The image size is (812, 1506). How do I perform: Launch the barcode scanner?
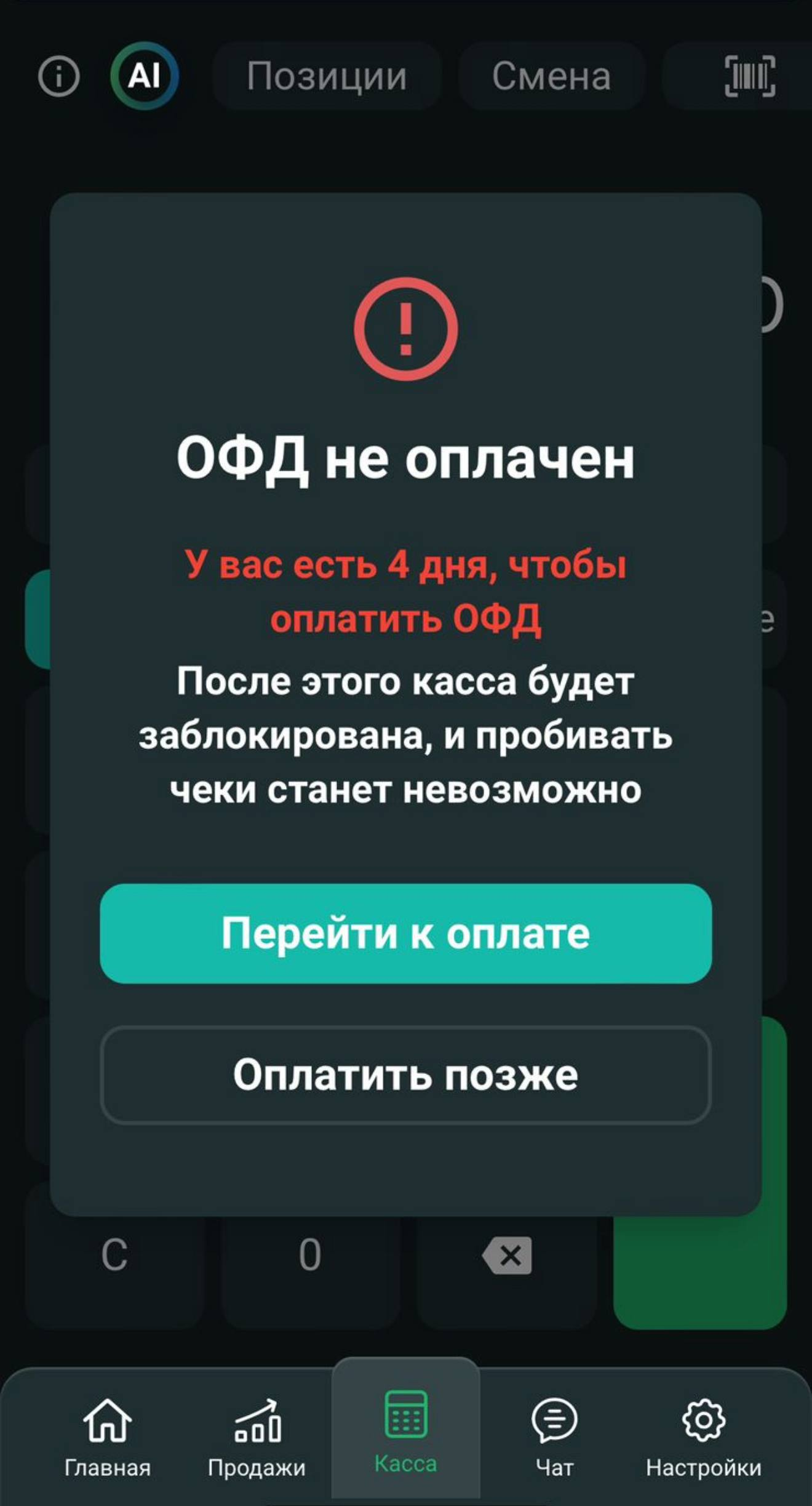(749, 76)
